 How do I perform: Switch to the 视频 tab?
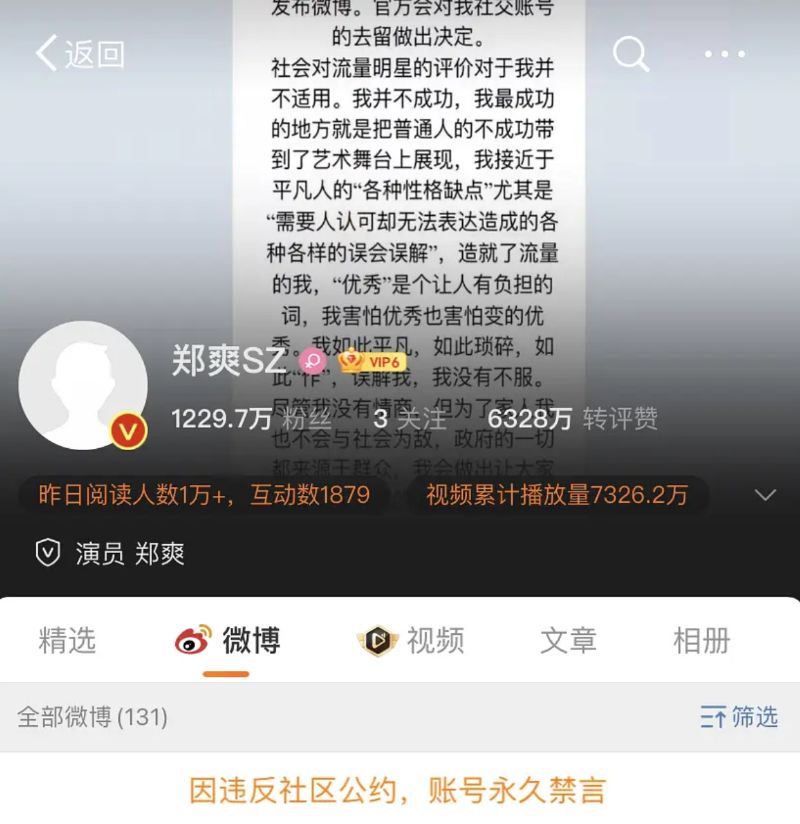[411, 640]
